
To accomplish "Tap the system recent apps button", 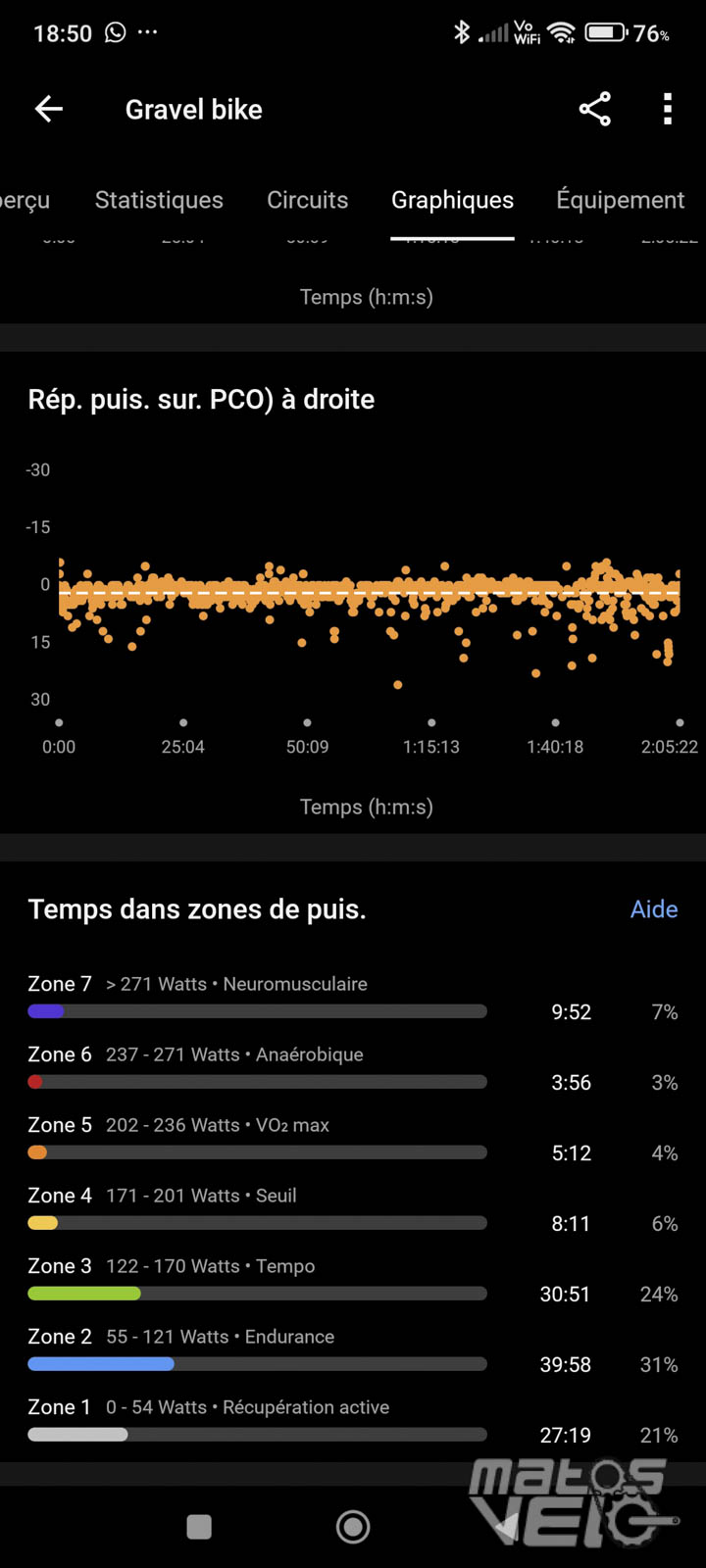I will [199, 1526].
